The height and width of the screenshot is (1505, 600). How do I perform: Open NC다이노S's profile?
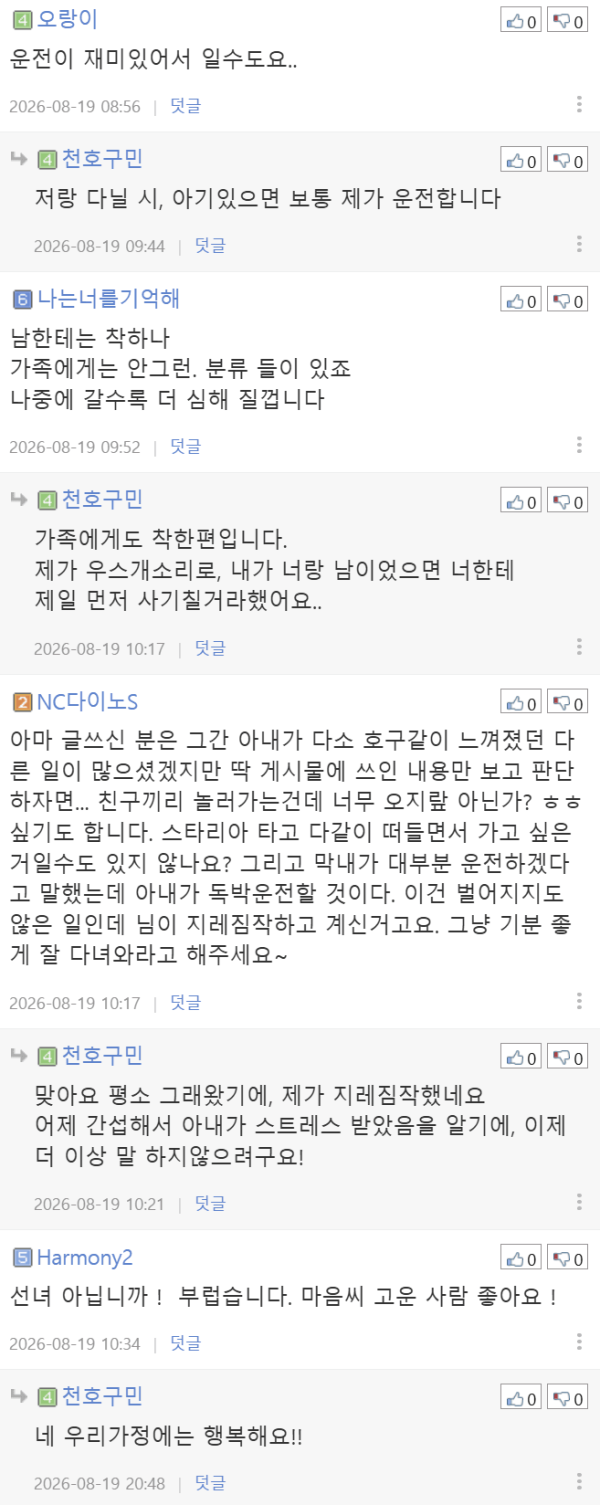pos(87,702)
